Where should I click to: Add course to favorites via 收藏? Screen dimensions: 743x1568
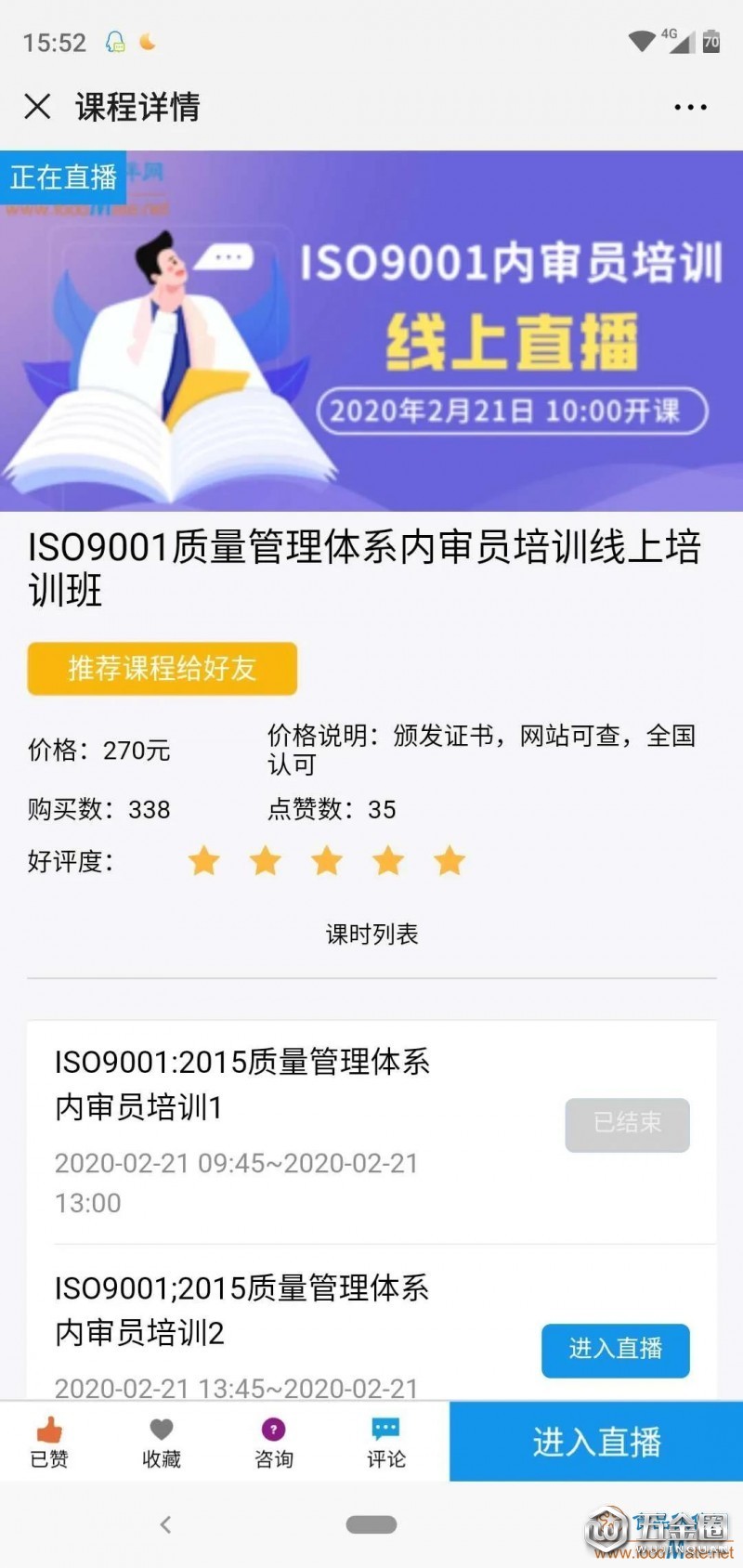(x=162, y=1441)
